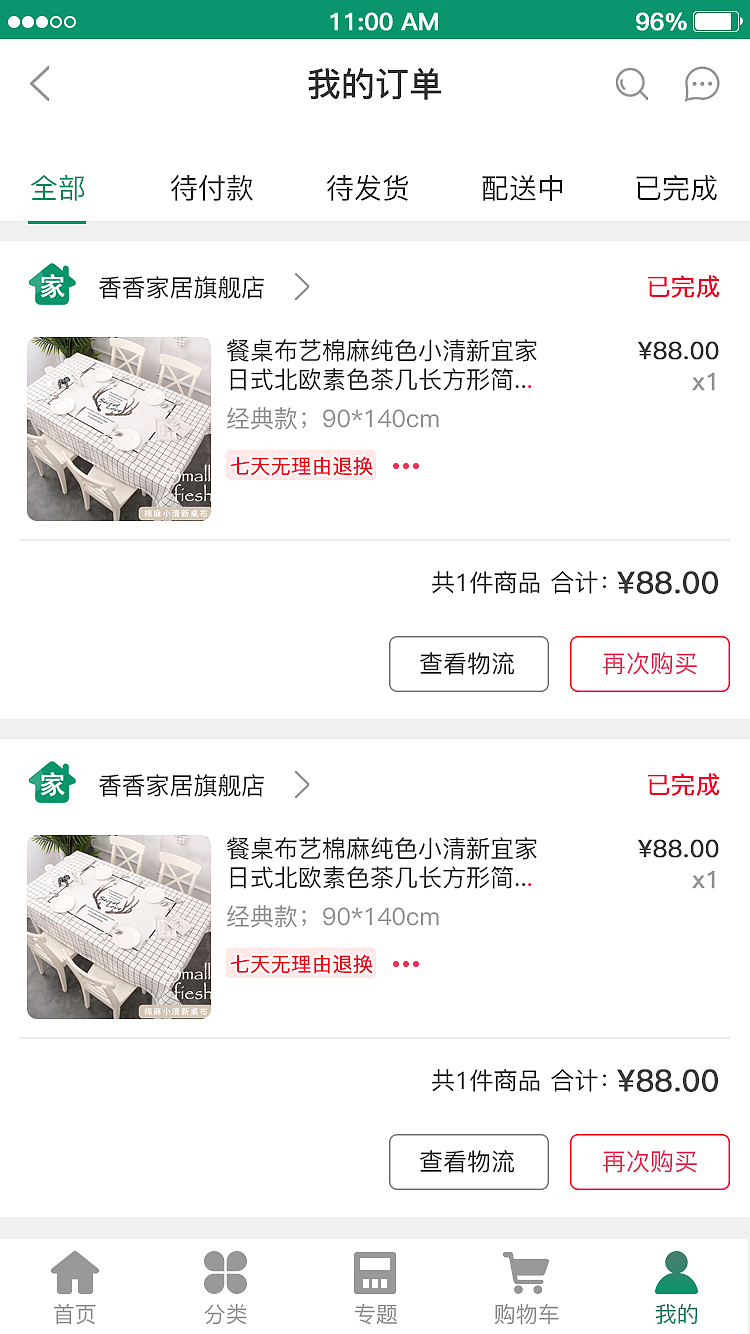Open more options via the red ellipsis
The height and width of the screenshot is (1334, 750).
405,465
